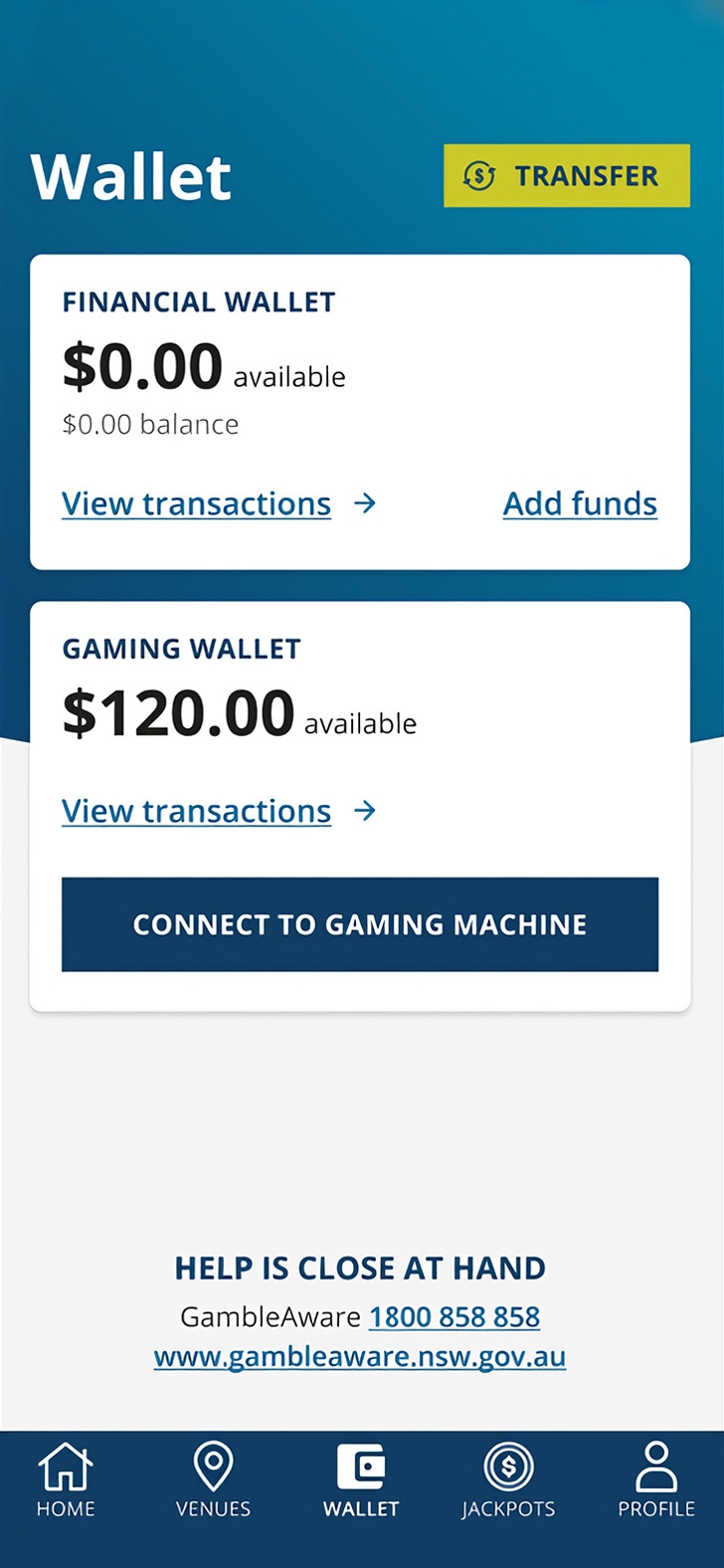Add funds to the Financial Wallet
Image resolution: width=724 pixels, height=1568 pixels.
pyautogui.click(x=580, y=504)
